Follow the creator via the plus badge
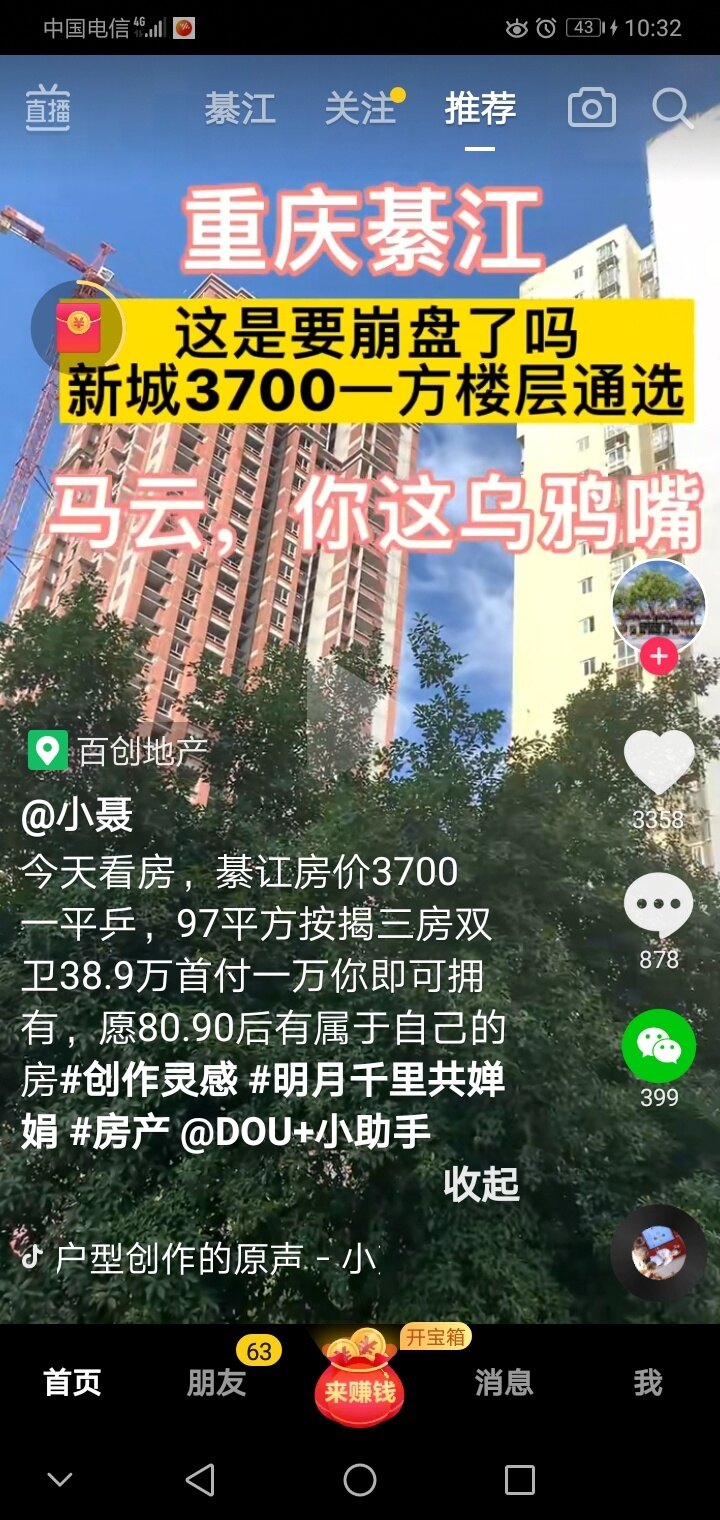Viewport: 720px width, 1520px height. (x=658, y=657)
